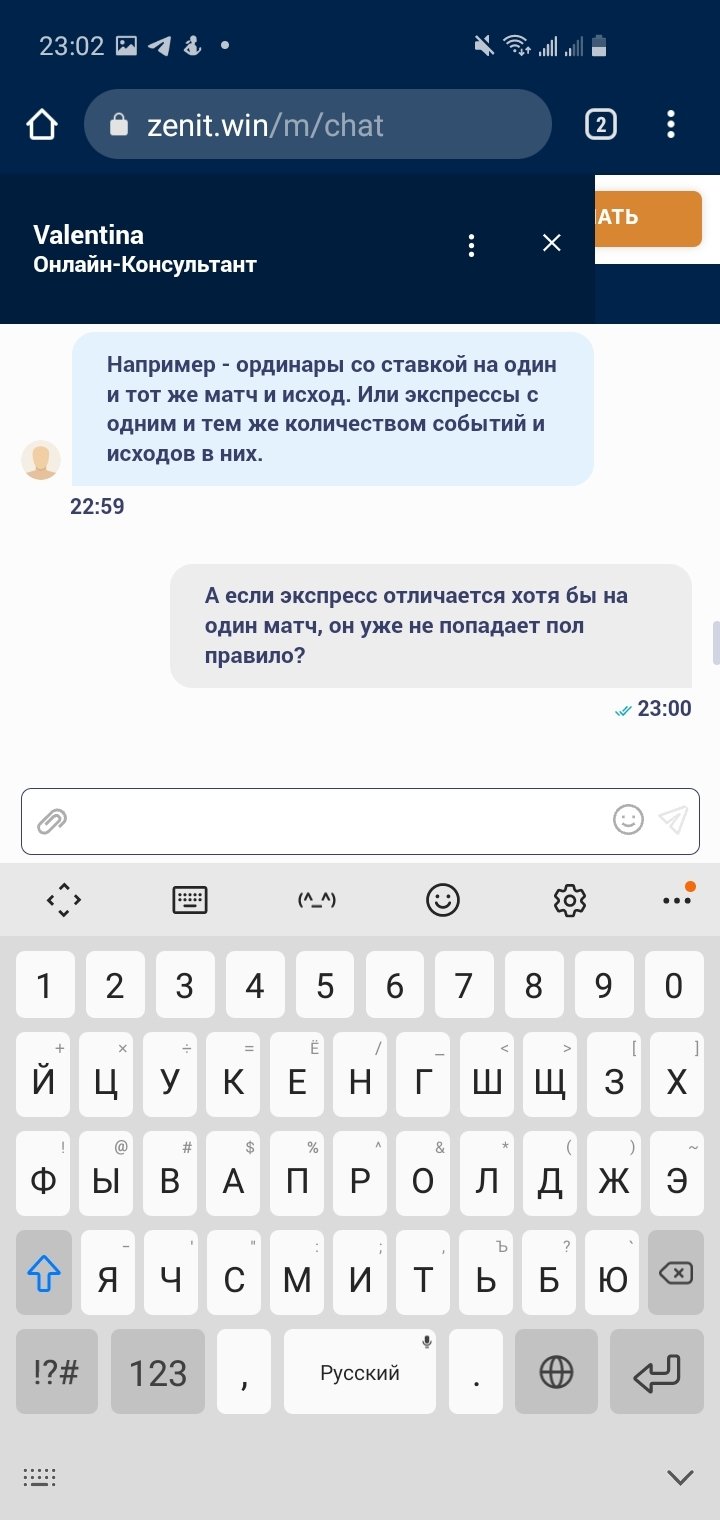Open the keyboard emoji smiley panel
The width and height of the screenshot is (720, 1520).
[442, 900]
